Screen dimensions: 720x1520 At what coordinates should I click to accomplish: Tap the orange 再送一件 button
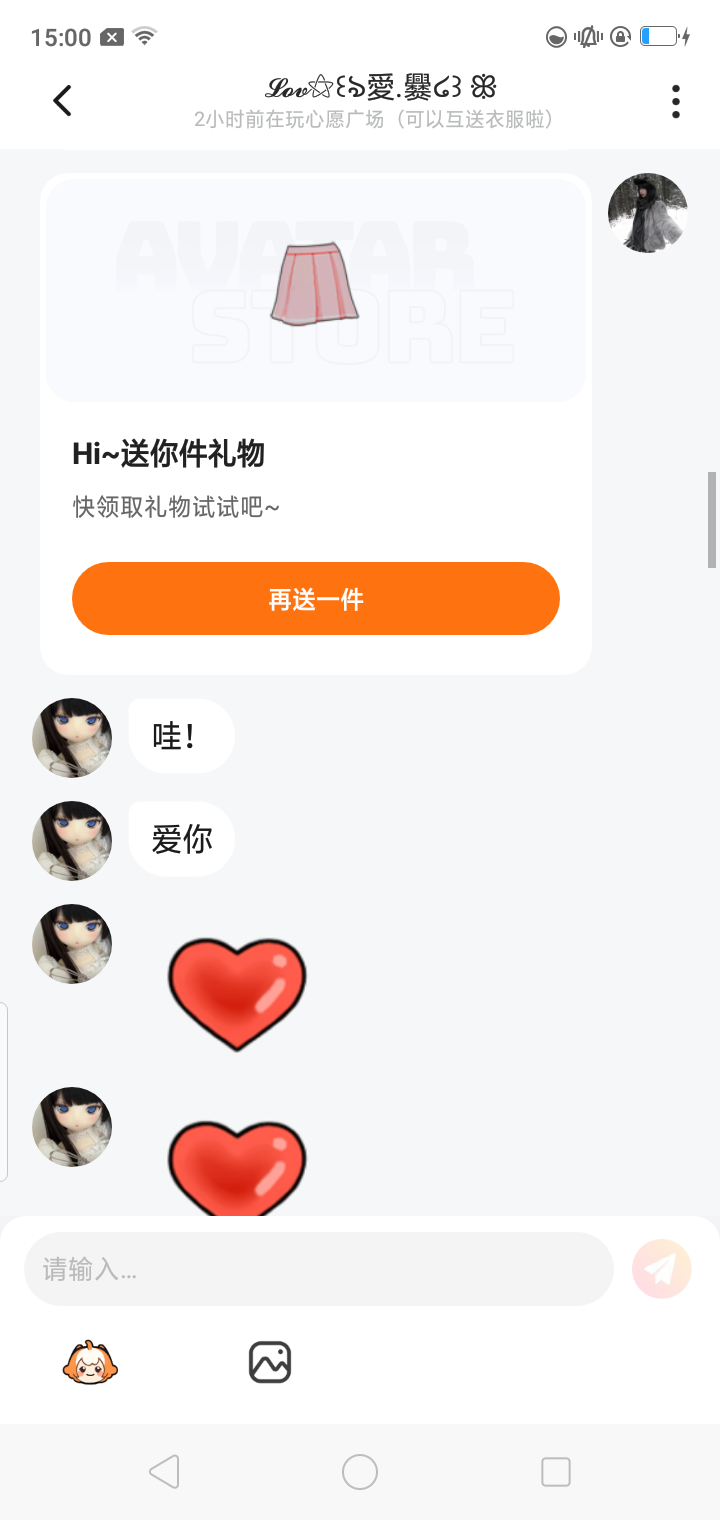[x=315, y=599]
